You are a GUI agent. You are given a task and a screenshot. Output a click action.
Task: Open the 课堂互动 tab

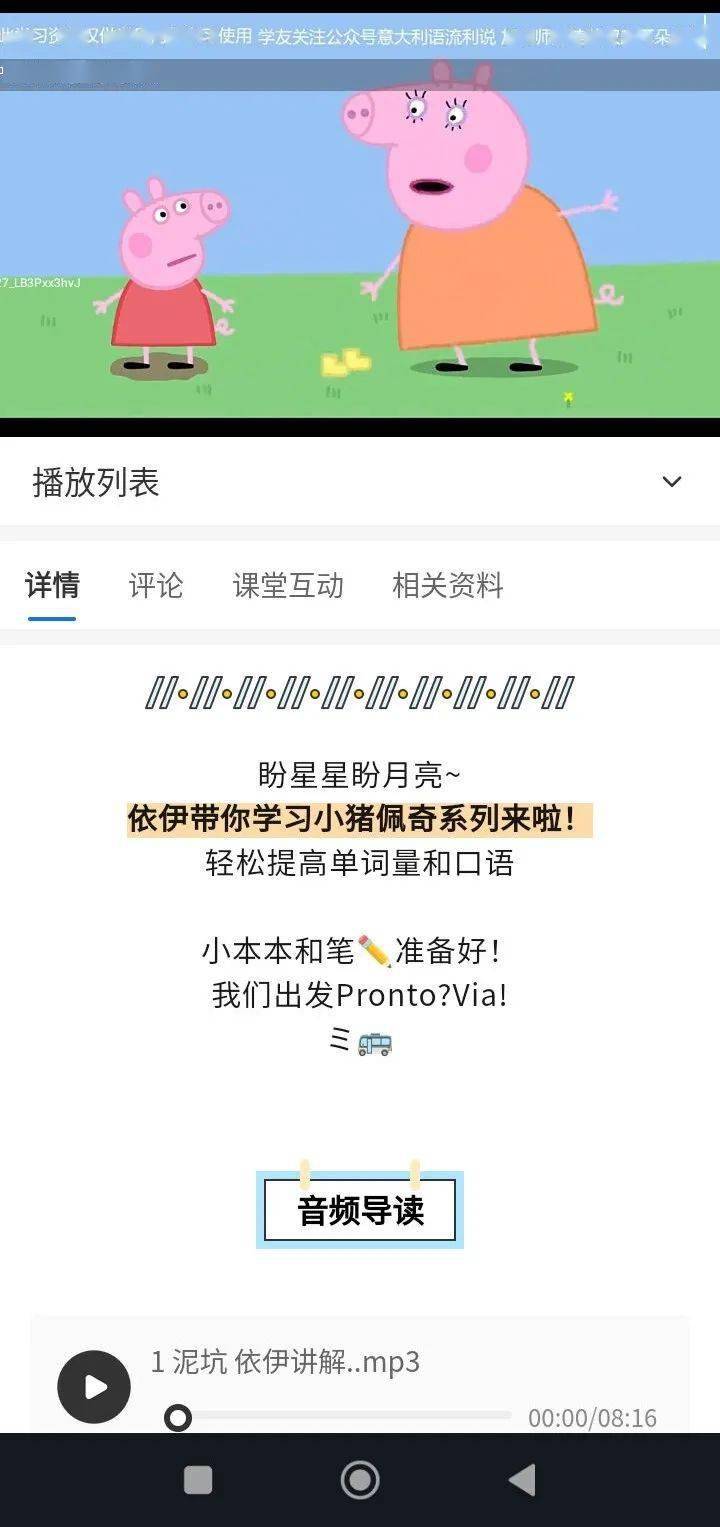(x=287, y=587)
